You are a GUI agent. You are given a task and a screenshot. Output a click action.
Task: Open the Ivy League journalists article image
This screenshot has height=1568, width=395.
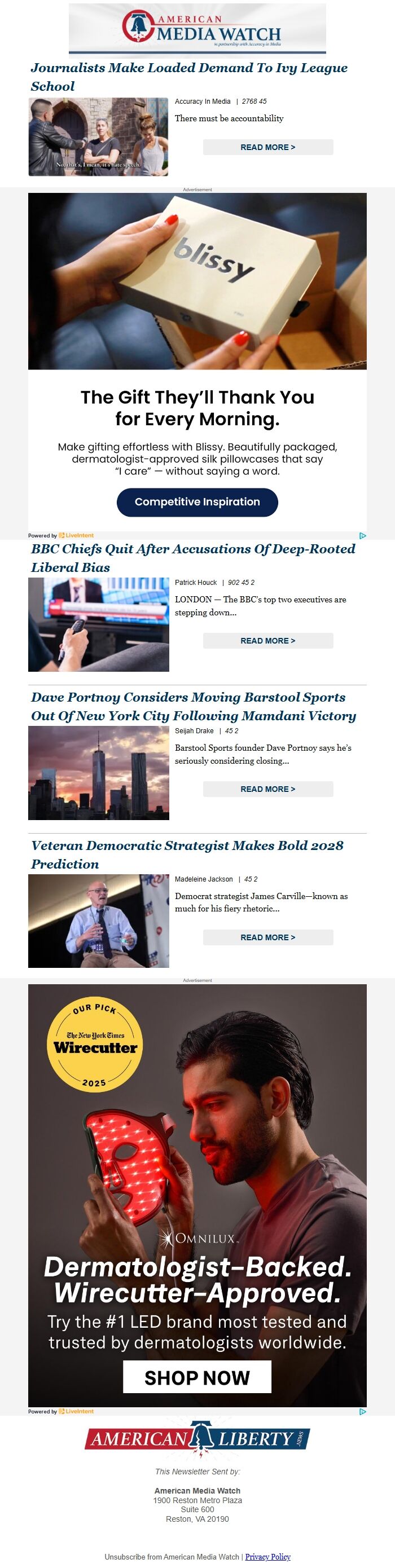pos(98,137)
